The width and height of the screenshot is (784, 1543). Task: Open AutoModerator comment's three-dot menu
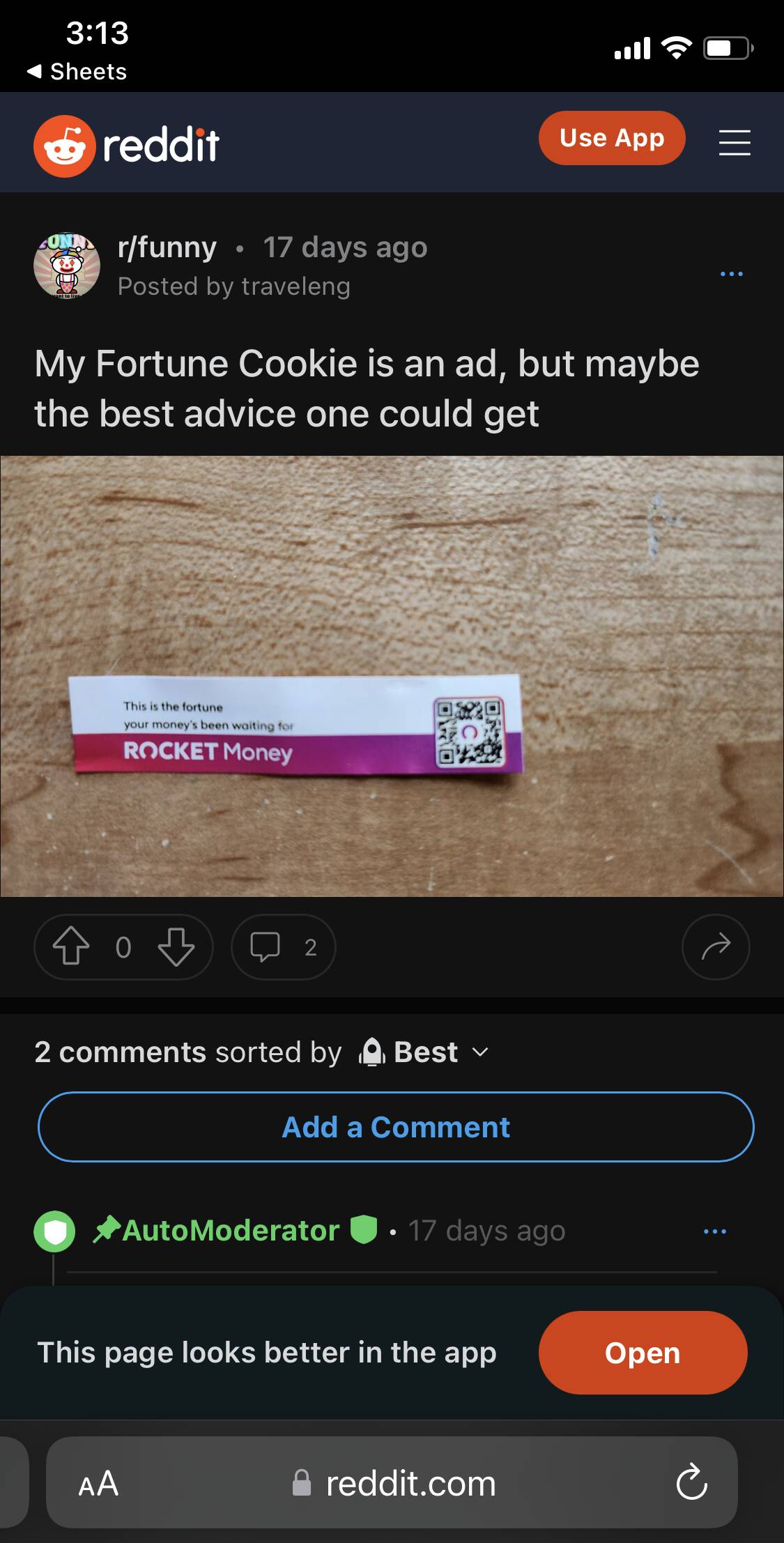pos(715,1231)
